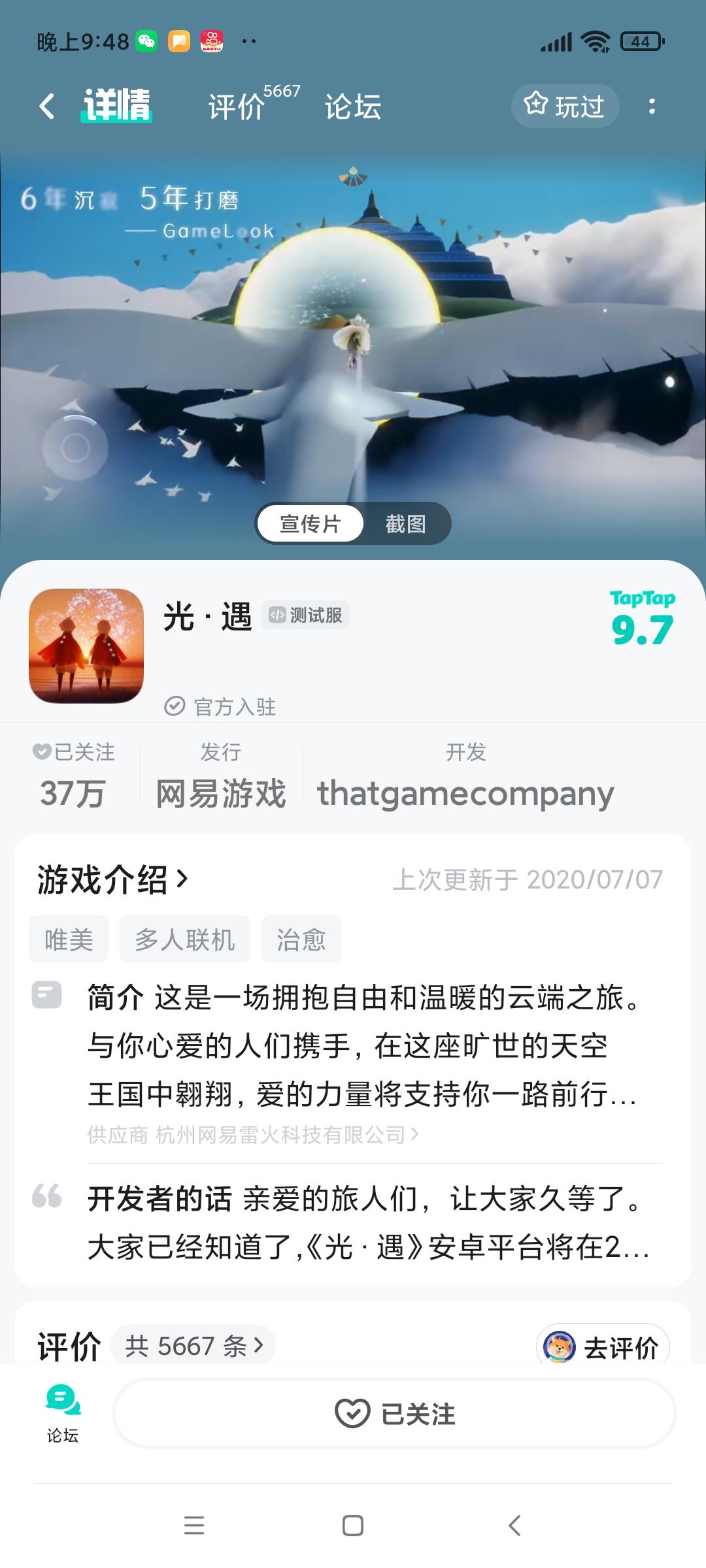Tap the 37万 followers count
Image resolution: width=706 pixels, height=1568 pixels.
(x=72, y=794)
